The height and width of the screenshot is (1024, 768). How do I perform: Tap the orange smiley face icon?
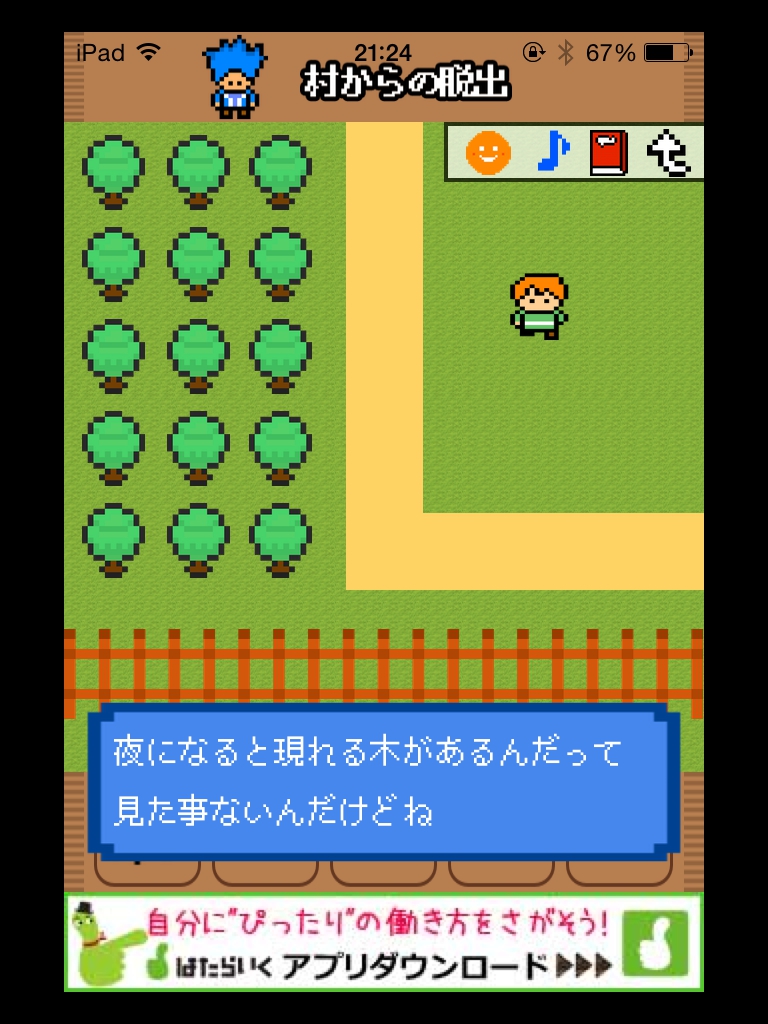488,153
